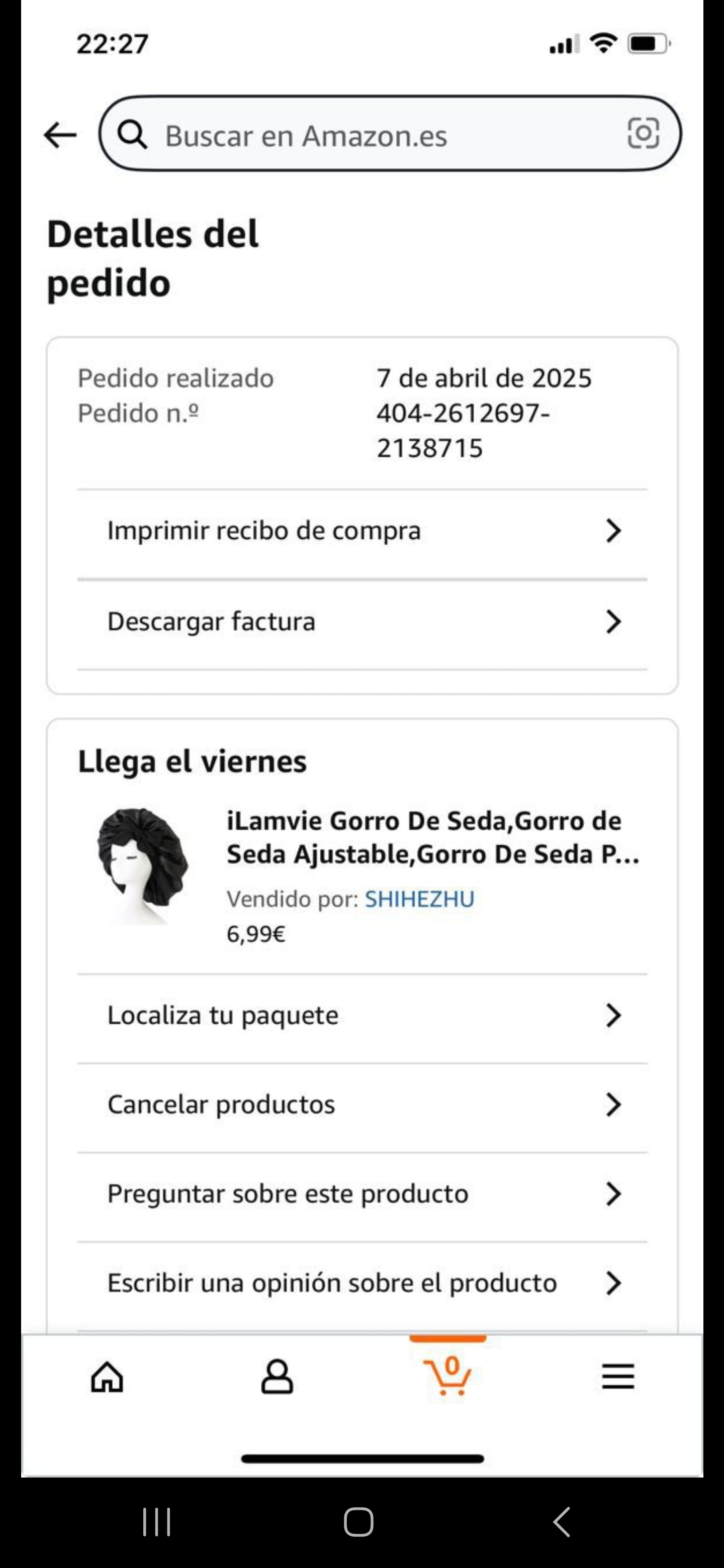Viewport: 724px width, 1568px height.
Task: Tap the system home button
Action: click(x=358, y=1522)
